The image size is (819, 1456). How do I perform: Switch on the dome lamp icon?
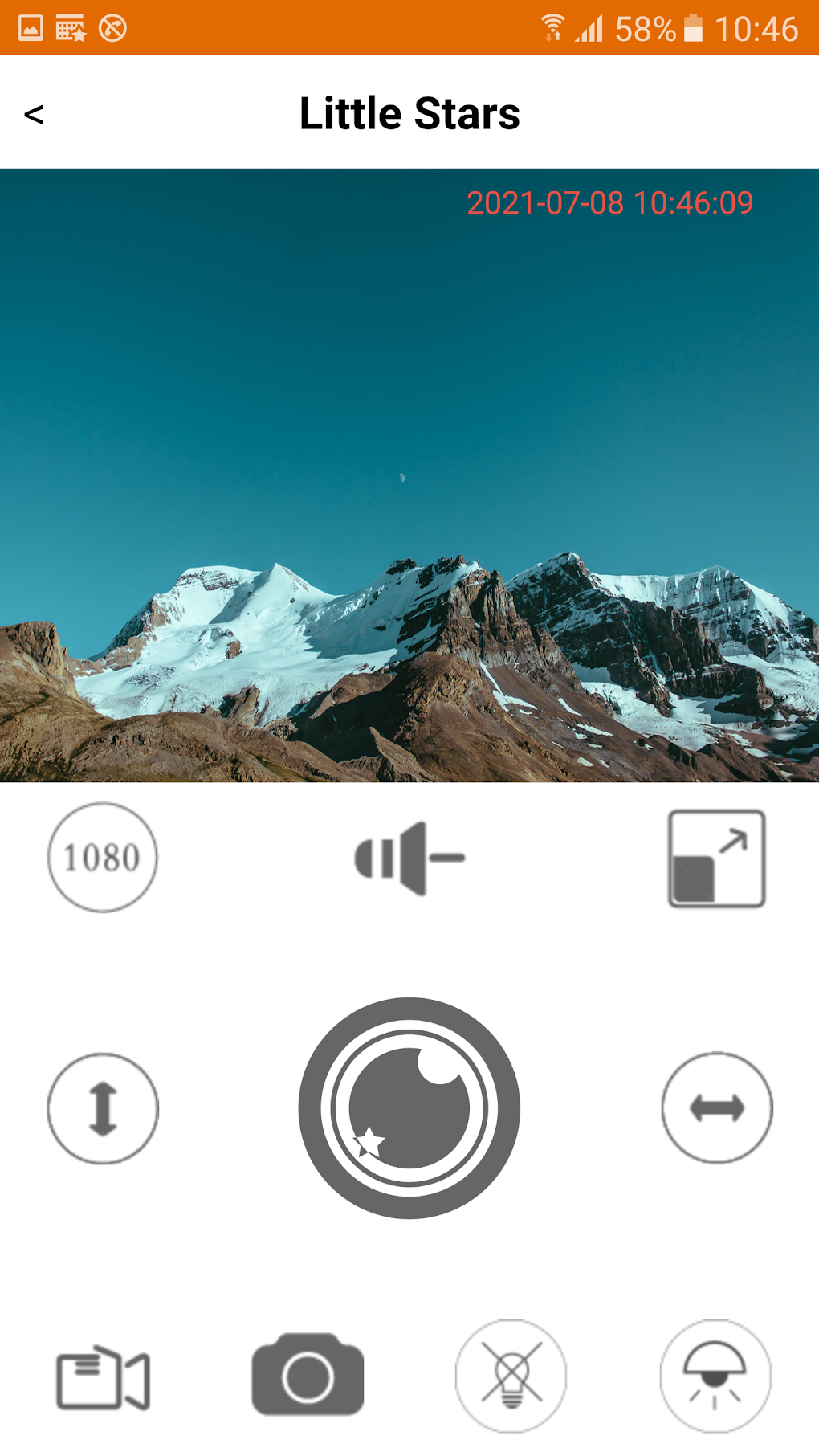(715, 1376)
